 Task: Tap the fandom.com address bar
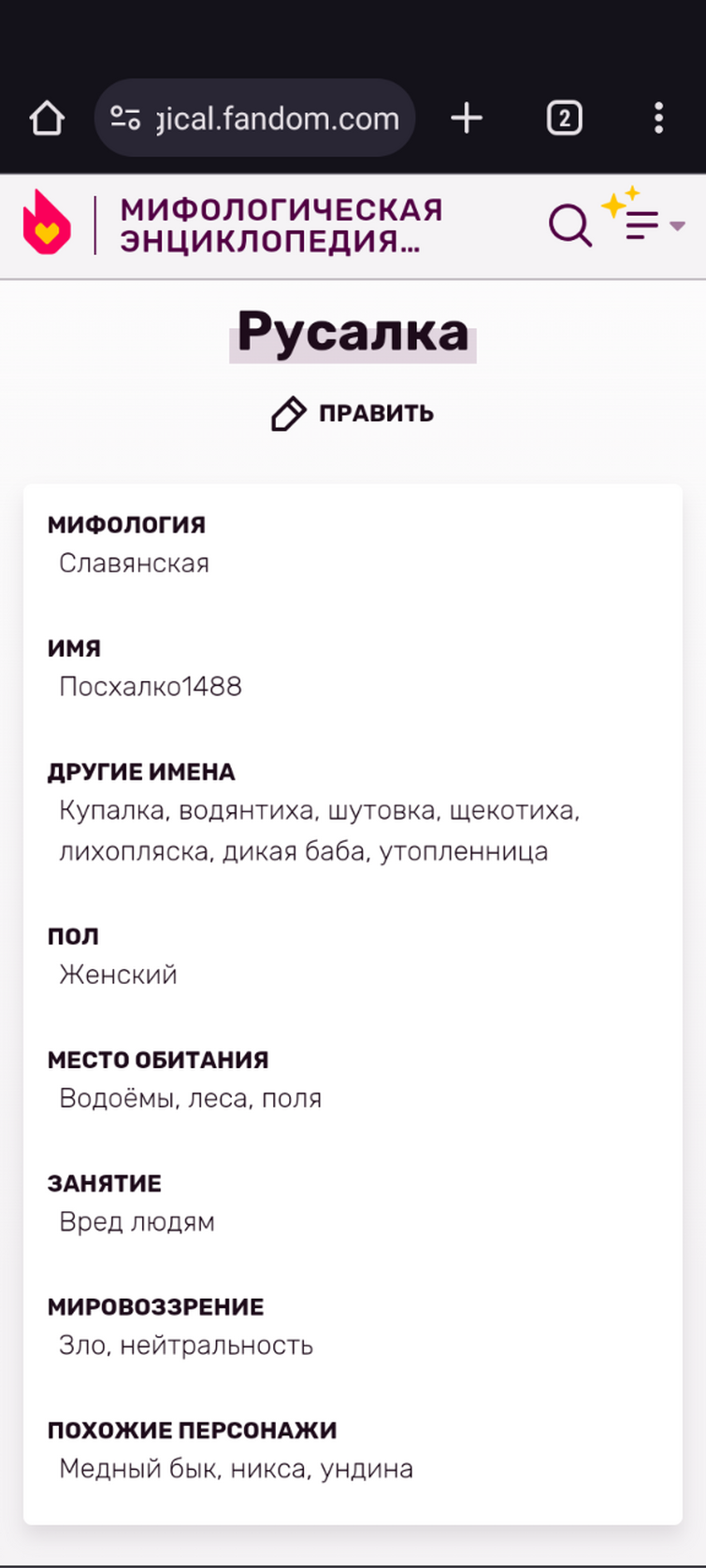pyautogui.click(x=254, y=118)
